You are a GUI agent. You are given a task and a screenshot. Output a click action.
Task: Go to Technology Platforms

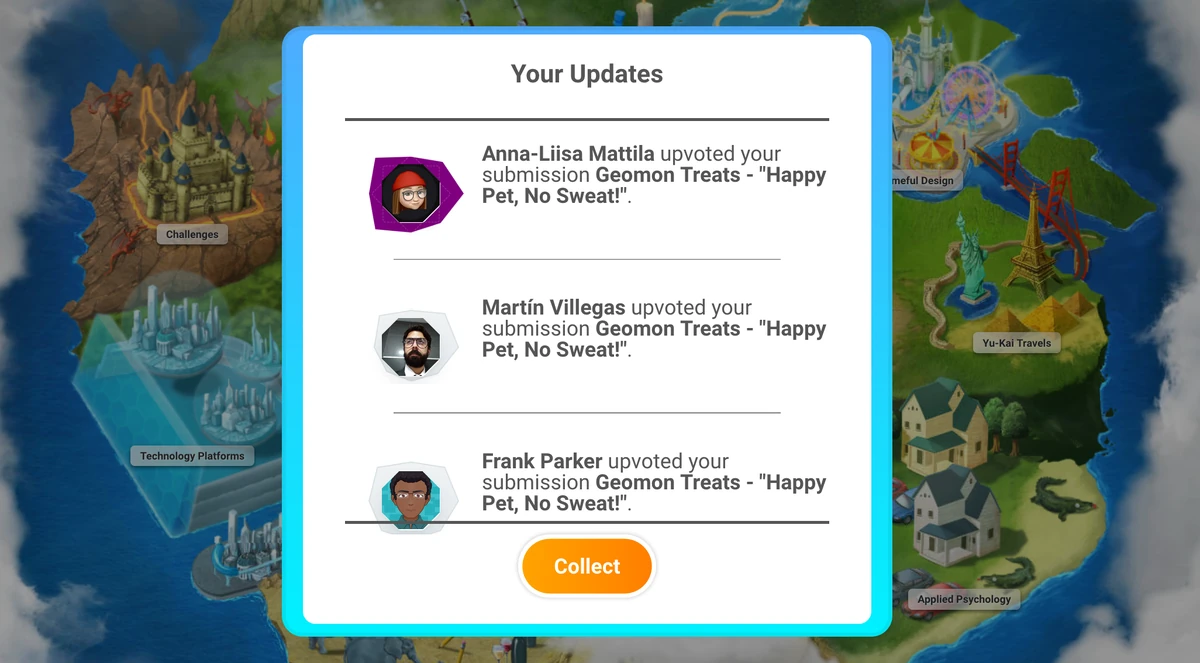[192, 455]
